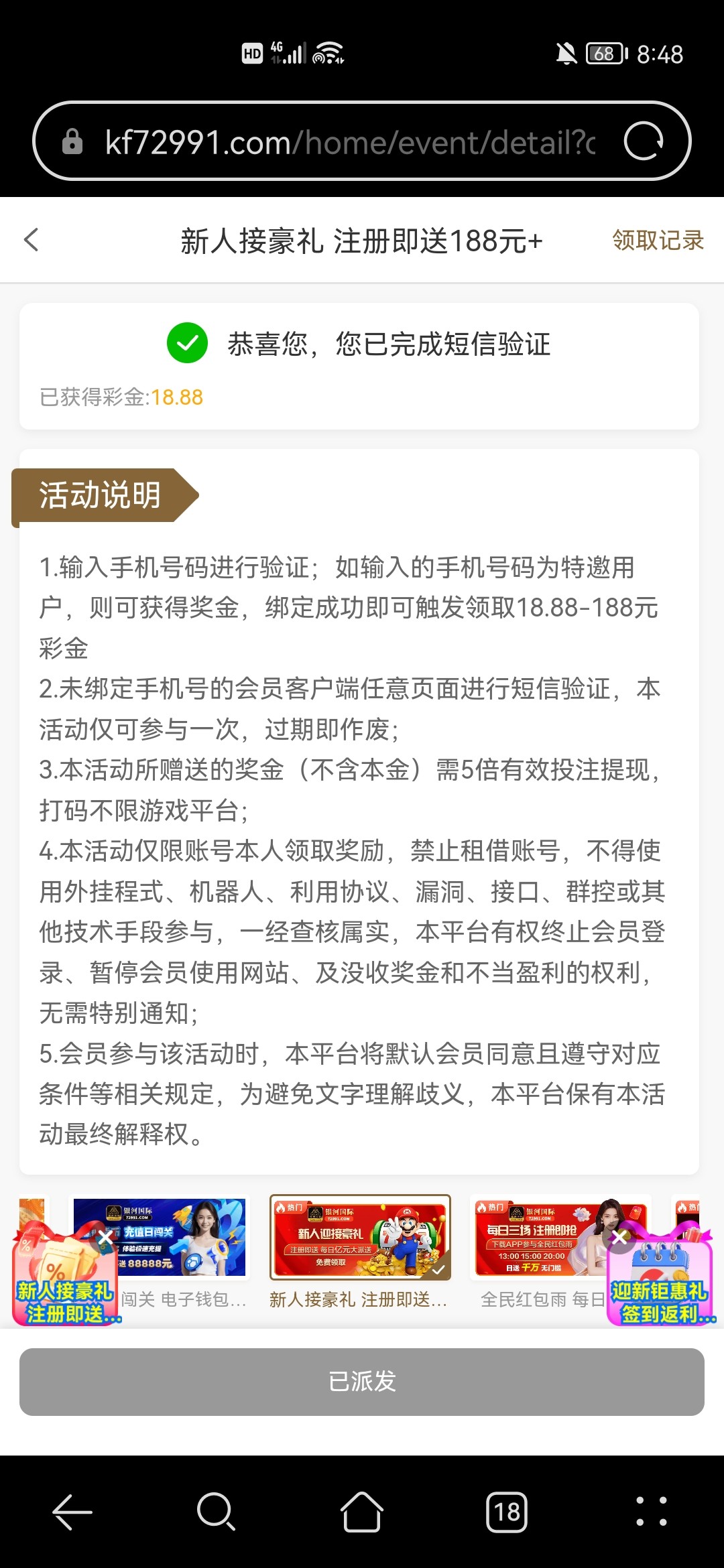Go to the browser home page
This screenshot has height=1568, width=724.
pos(362,1512)
